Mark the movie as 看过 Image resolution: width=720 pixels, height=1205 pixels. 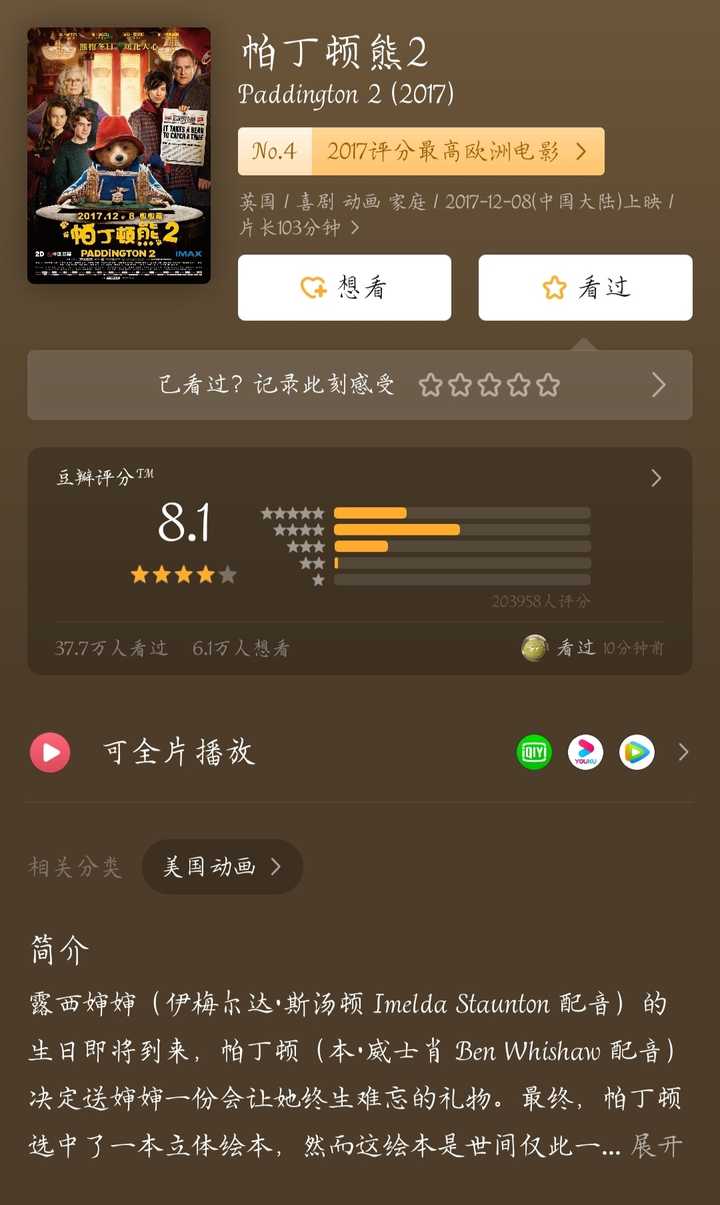[x=585, y=288]
